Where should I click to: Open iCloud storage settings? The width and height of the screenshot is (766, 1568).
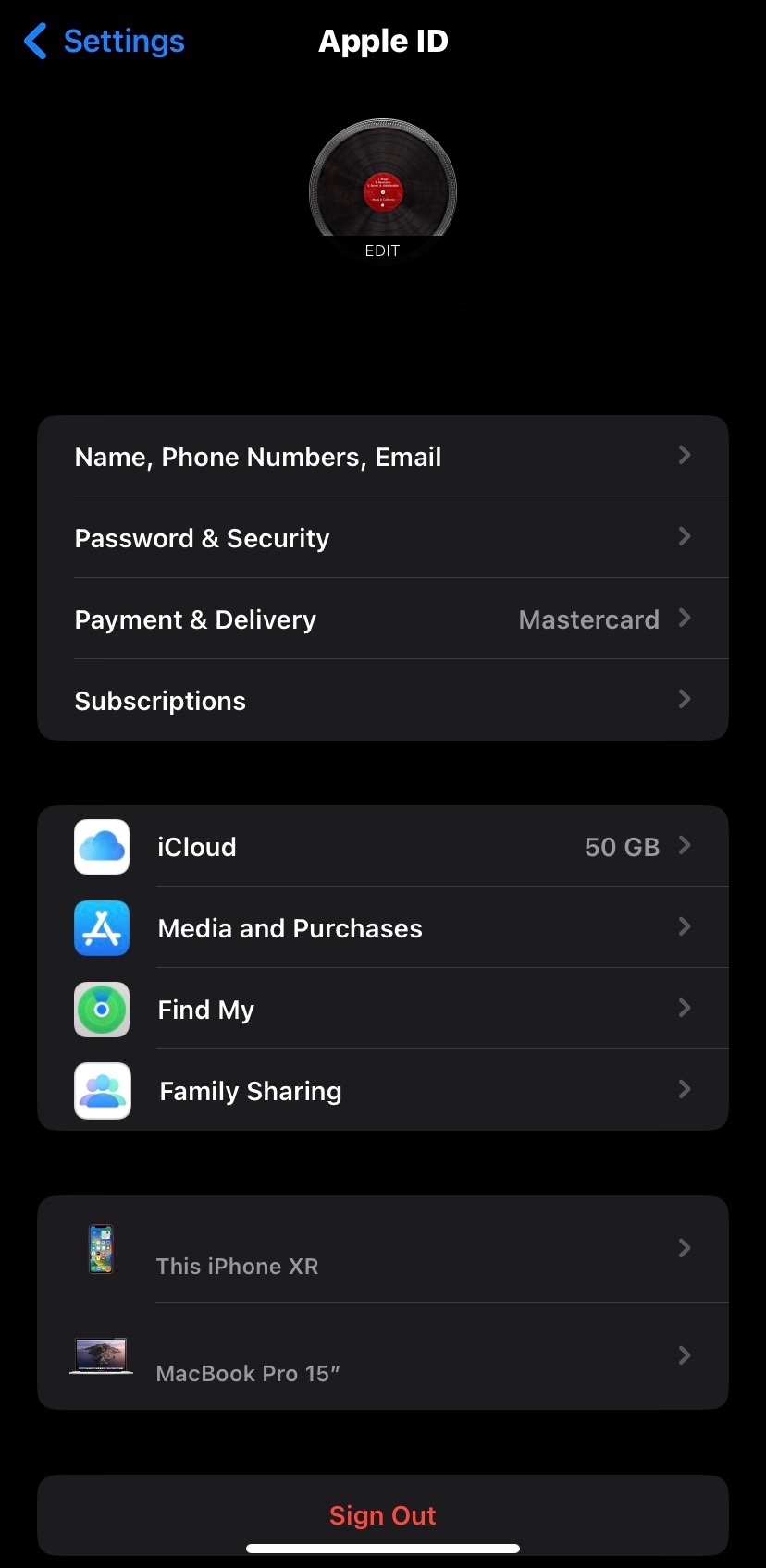(x=382, y=847)
